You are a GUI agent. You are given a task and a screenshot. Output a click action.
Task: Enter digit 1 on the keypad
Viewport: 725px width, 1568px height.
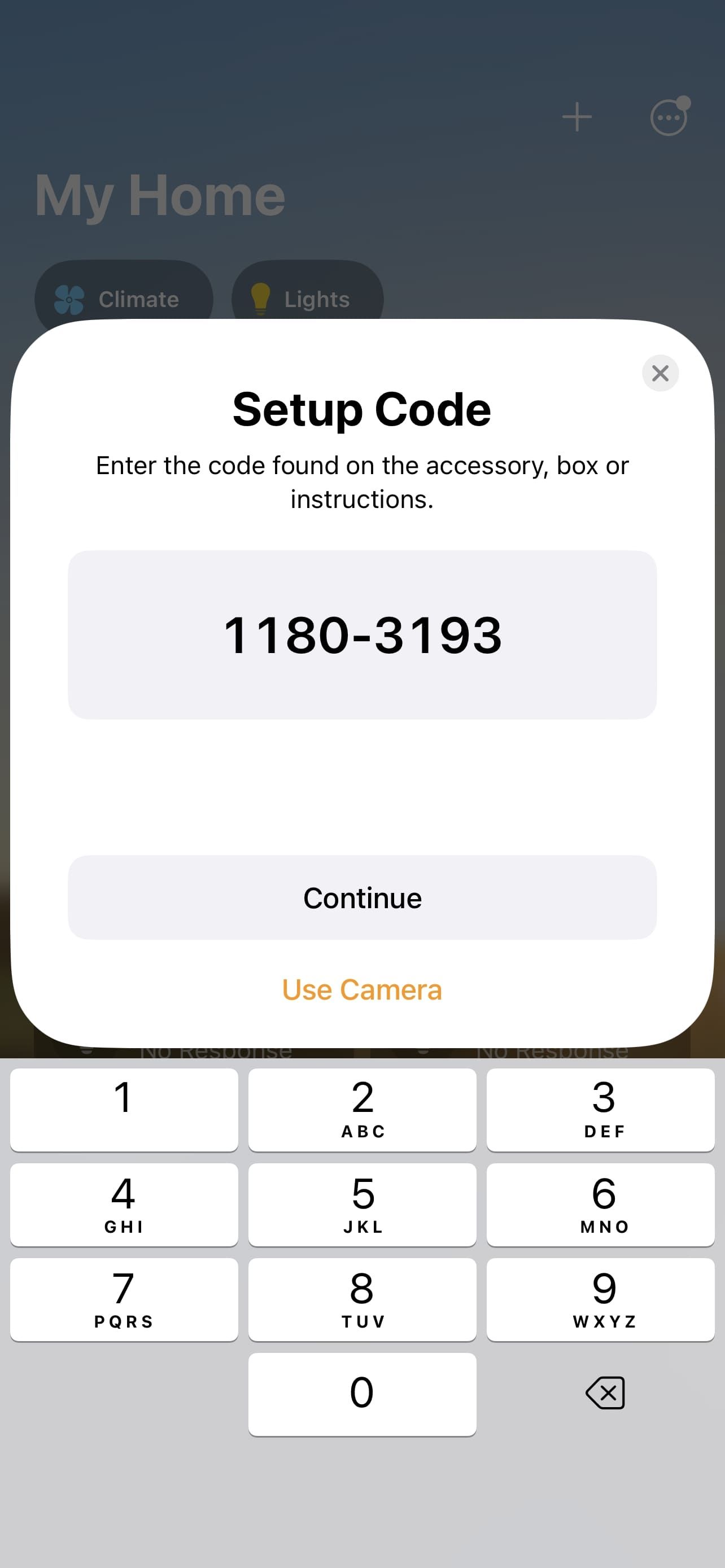click(x=124, y=1110)
